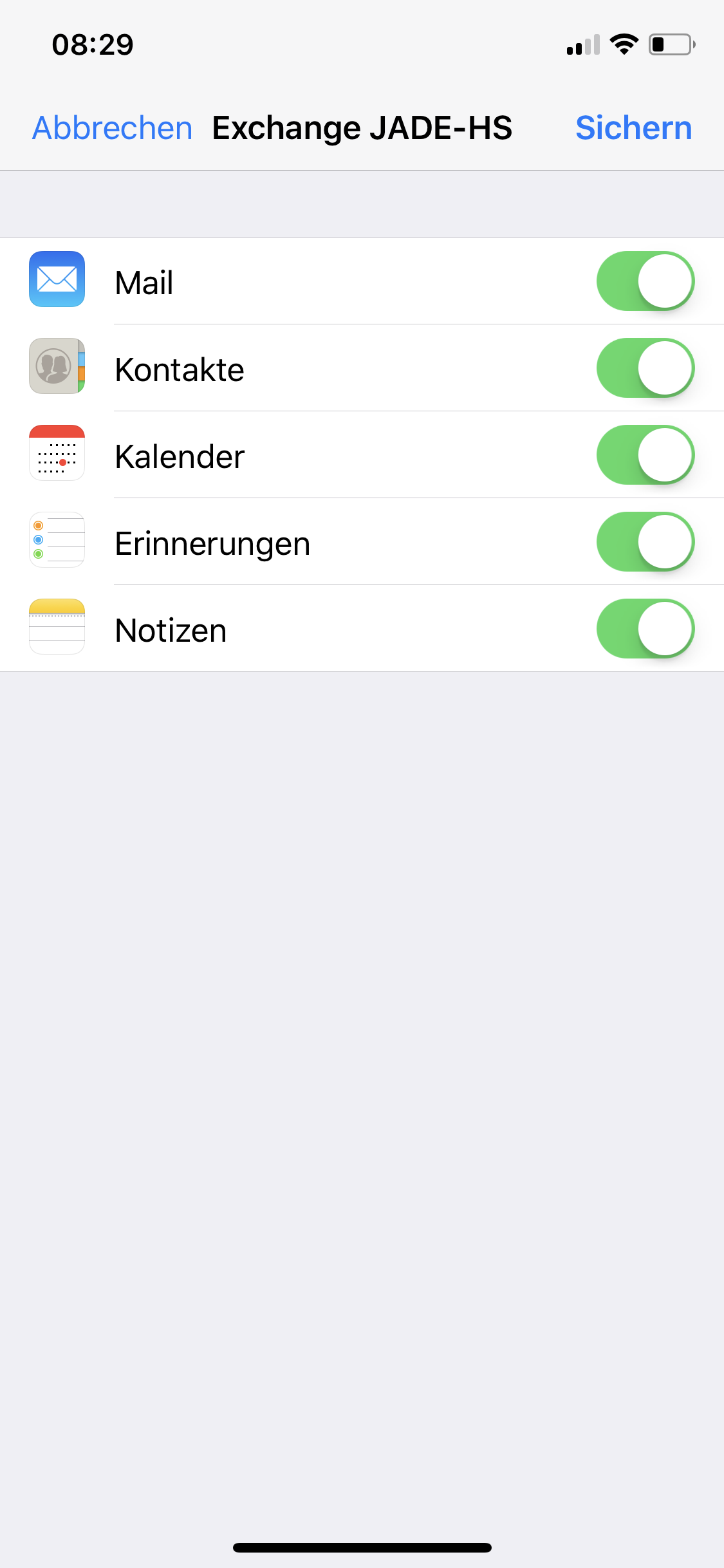724x1568 pixels.
Task: Save the account with Sichern
Action: (x=633, y=128)
